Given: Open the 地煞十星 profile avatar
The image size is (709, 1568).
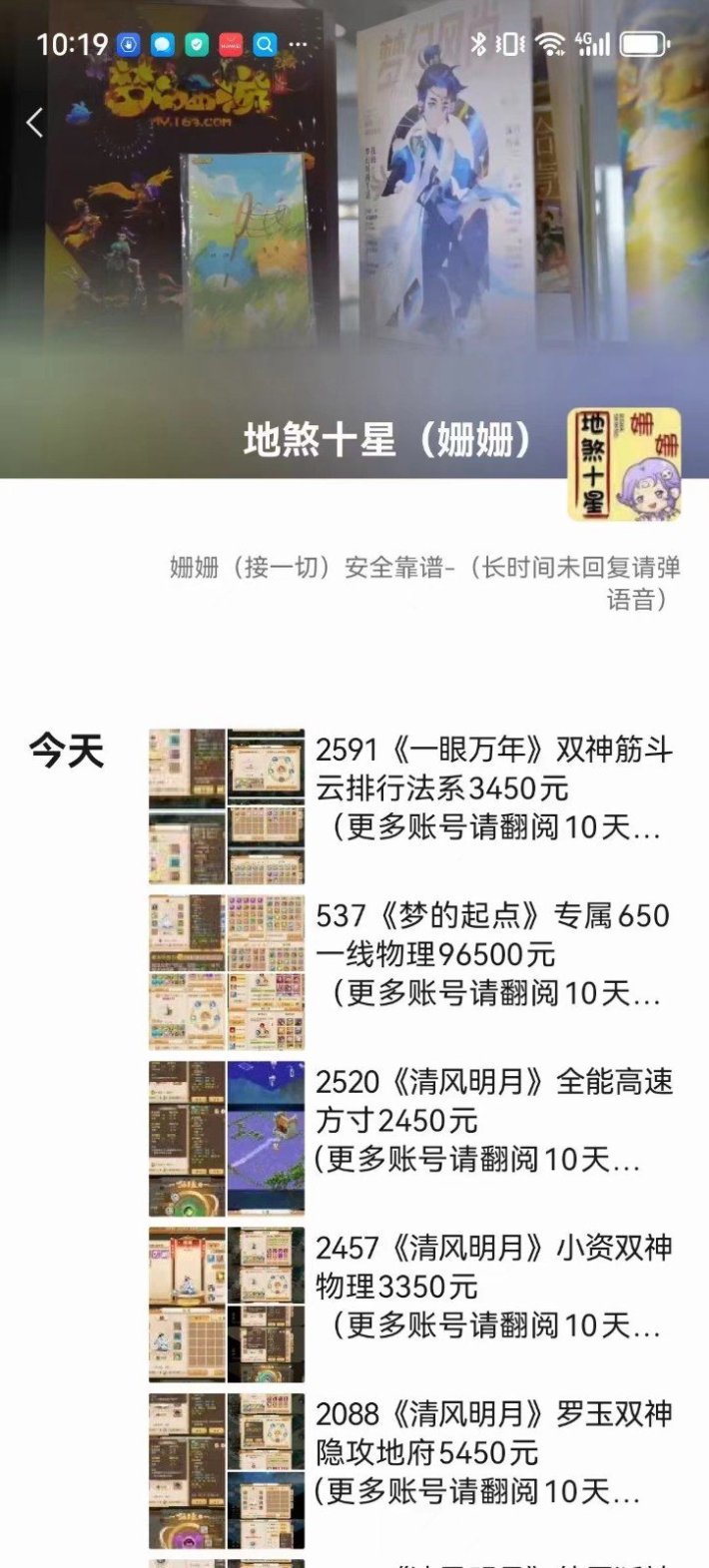Looking at the screenshot, I should (624, 464).
